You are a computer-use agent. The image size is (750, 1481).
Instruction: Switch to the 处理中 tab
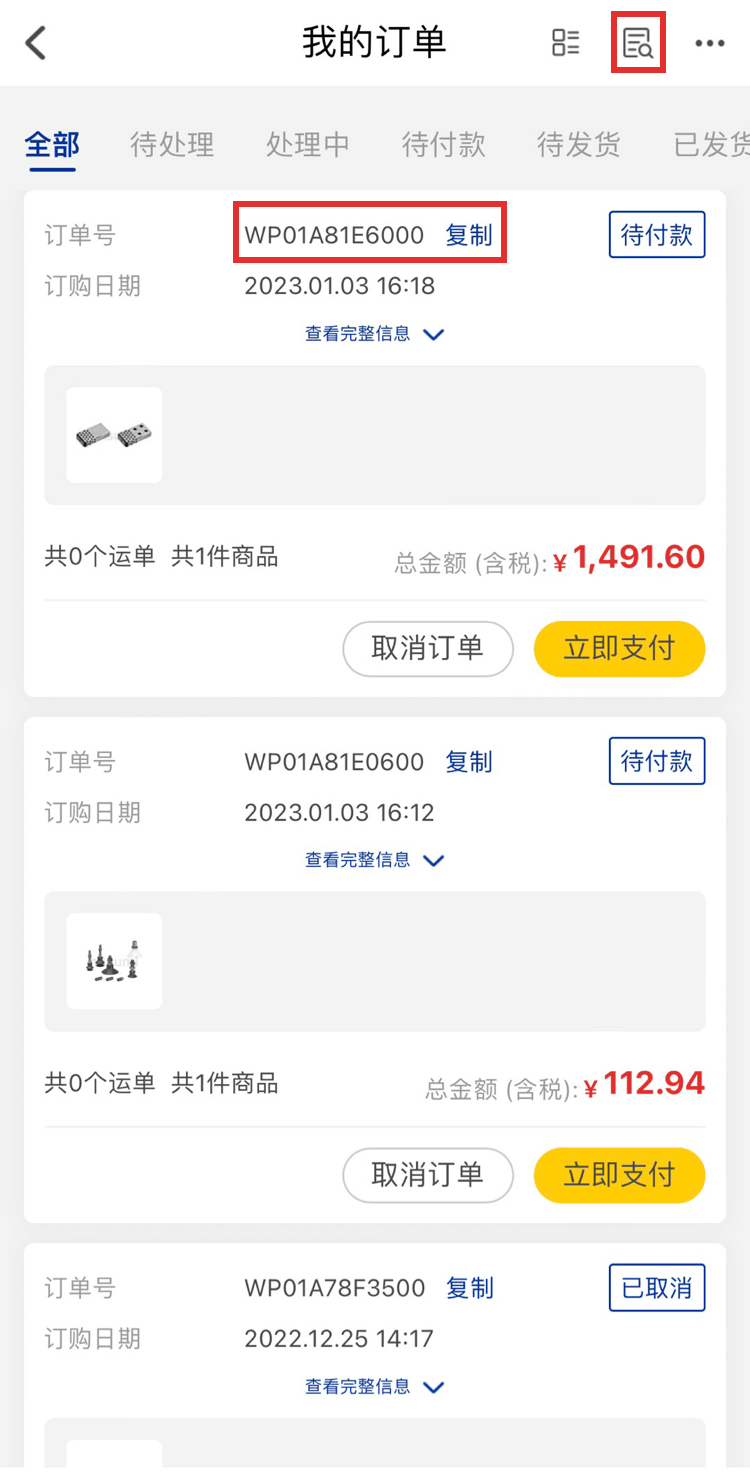(308, 145)
